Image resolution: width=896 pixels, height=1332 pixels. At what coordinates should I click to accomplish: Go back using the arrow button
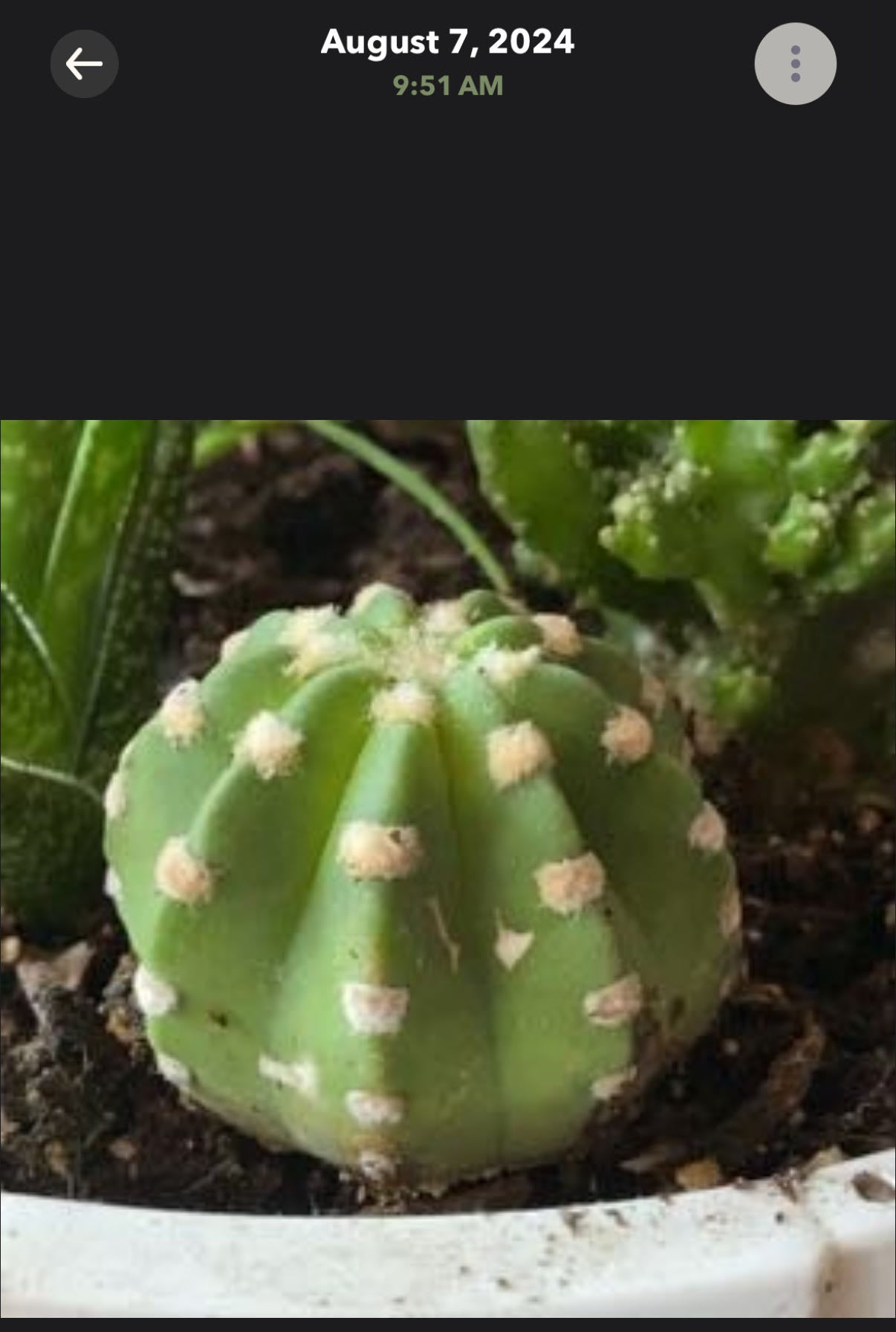[x=84, y=64]
